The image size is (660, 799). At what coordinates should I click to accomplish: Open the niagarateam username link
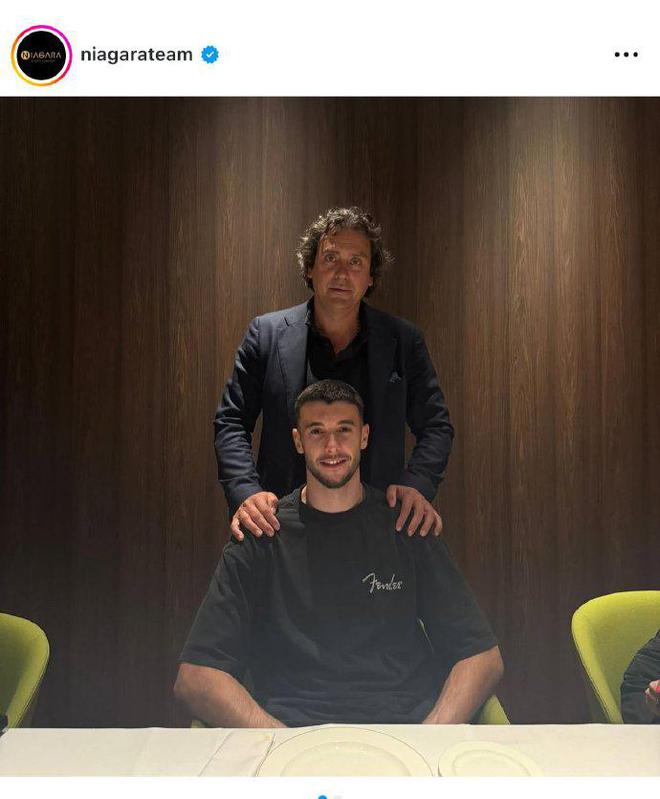[x=136, y=55]
